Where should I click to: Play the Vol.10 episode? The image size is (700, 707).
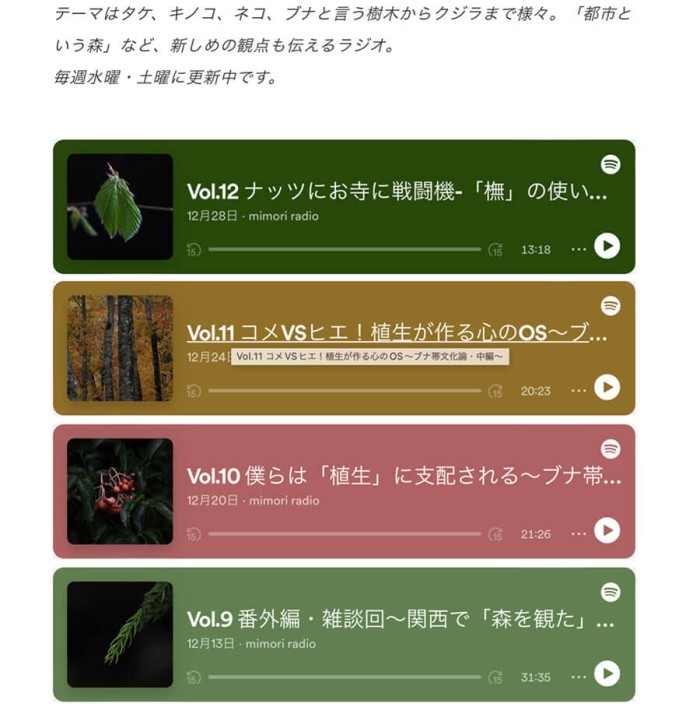[x=607, y=531]
